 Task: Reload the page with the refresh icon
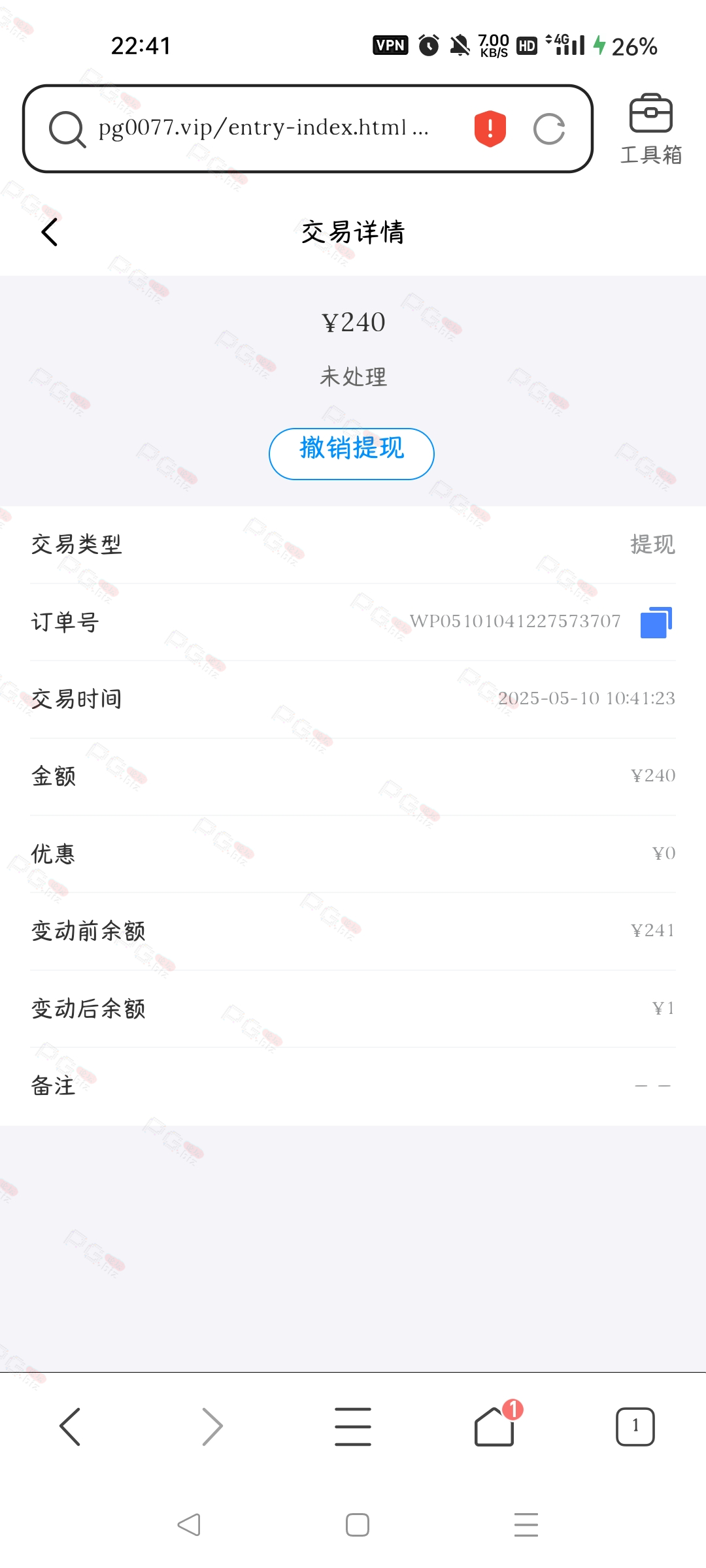[549, 129]
